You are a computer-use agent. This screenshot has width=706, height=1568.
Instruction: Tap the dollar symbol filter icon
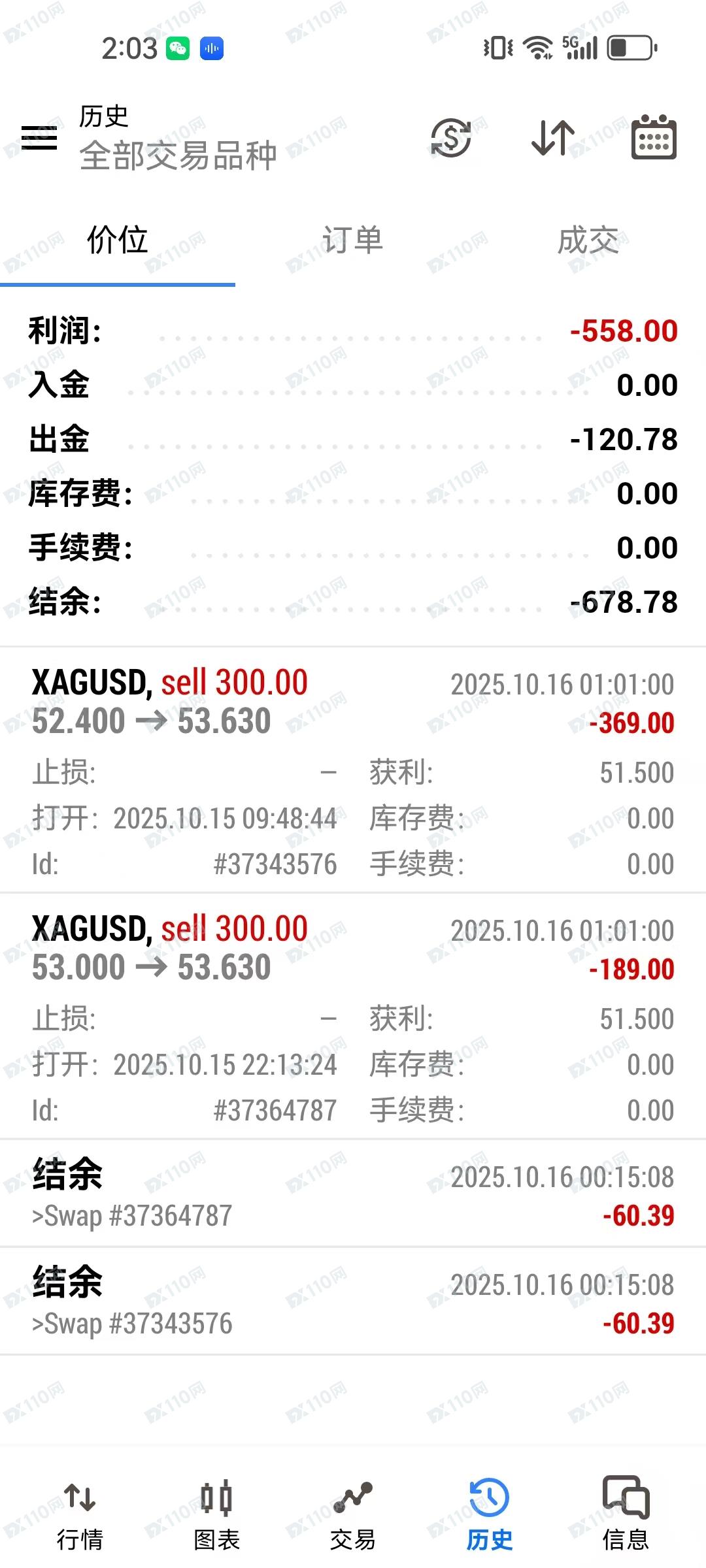[x=451, y=138]
